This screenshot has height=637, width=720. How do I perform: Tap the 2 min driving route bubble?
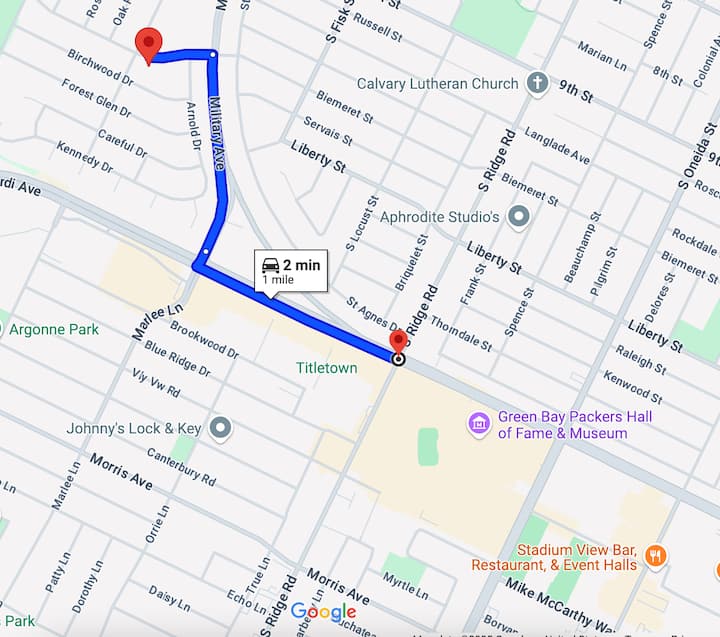tap(291, 270)
